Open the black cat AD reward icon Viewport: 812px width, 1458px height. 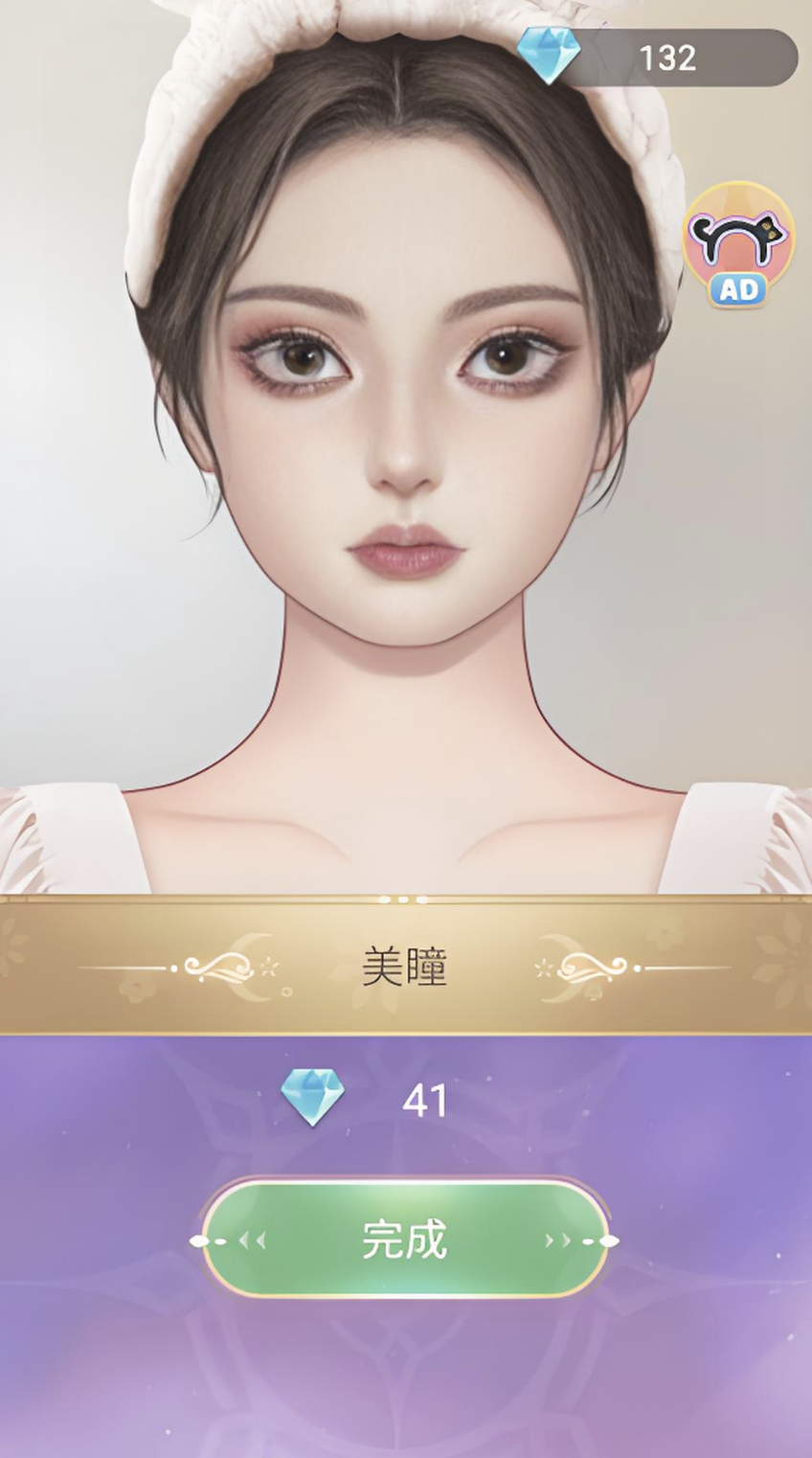[737, 241]
